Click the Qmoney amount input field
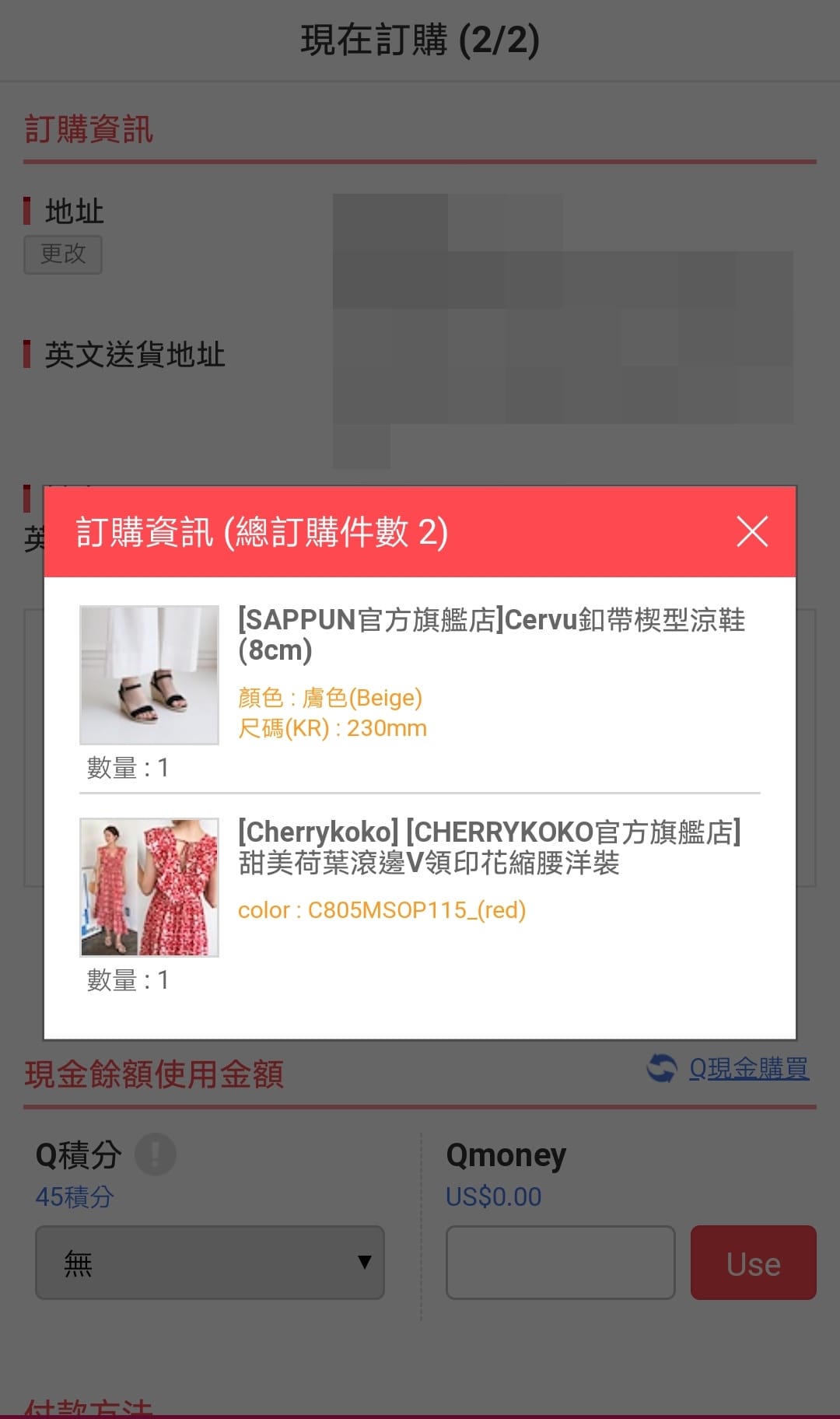The image size is (840, 1419). (x=559, y=1262)
